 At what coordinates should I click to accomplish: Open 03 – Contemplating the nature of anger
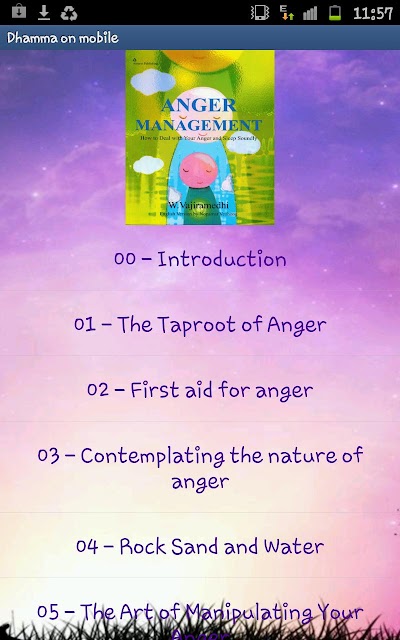point(200,468)
